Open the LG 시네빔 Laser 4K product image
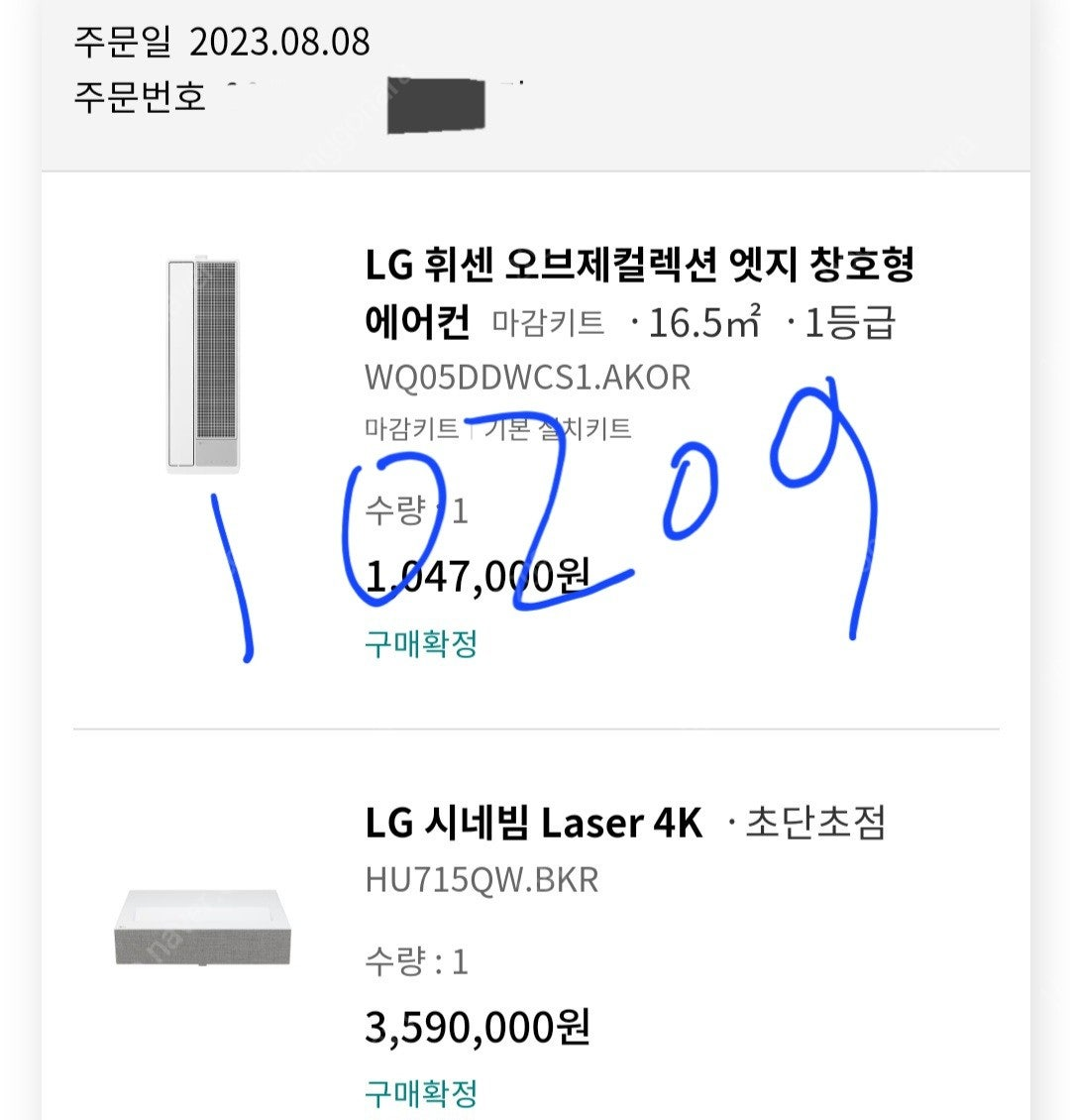 pyautogui.click(x=203, y=927)
